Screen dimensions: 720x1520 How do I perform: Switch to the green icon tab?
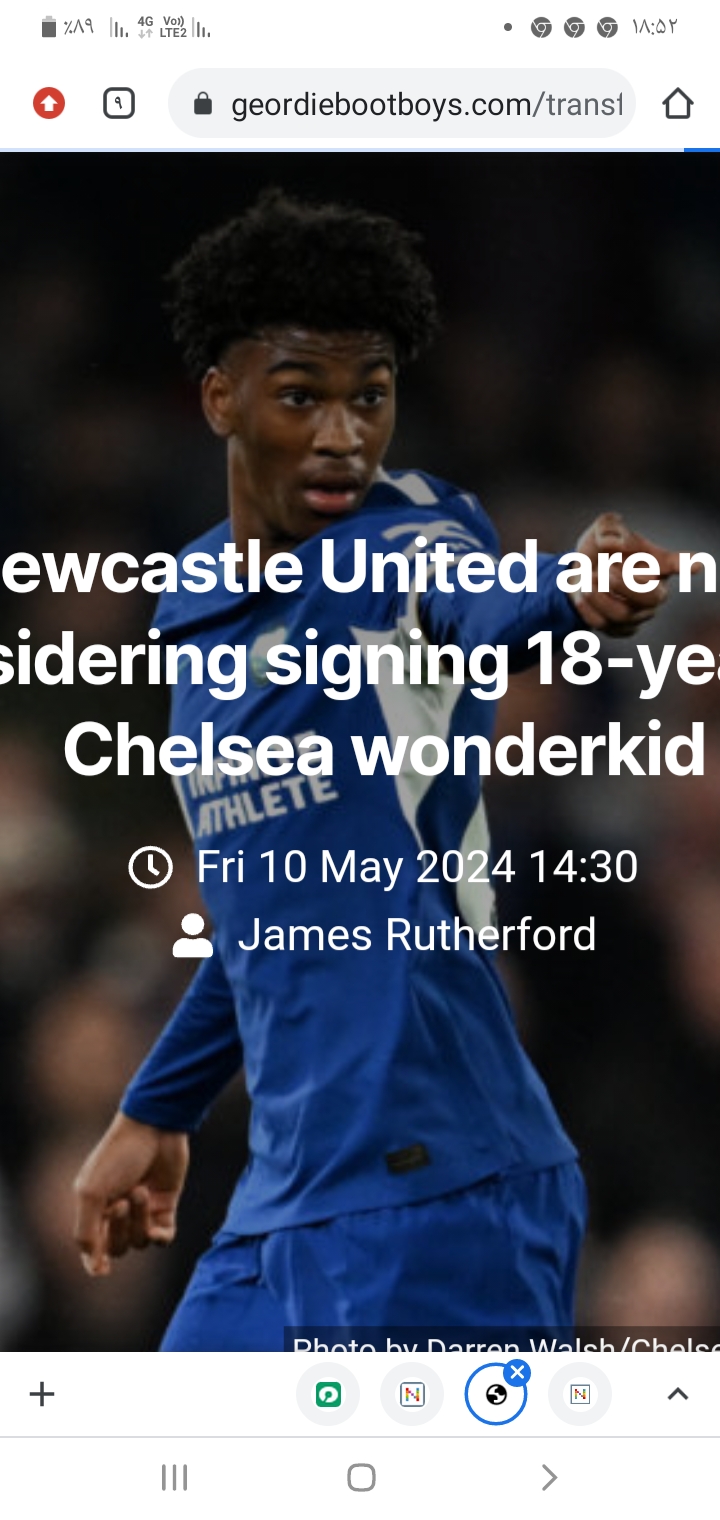point(328,1394)
